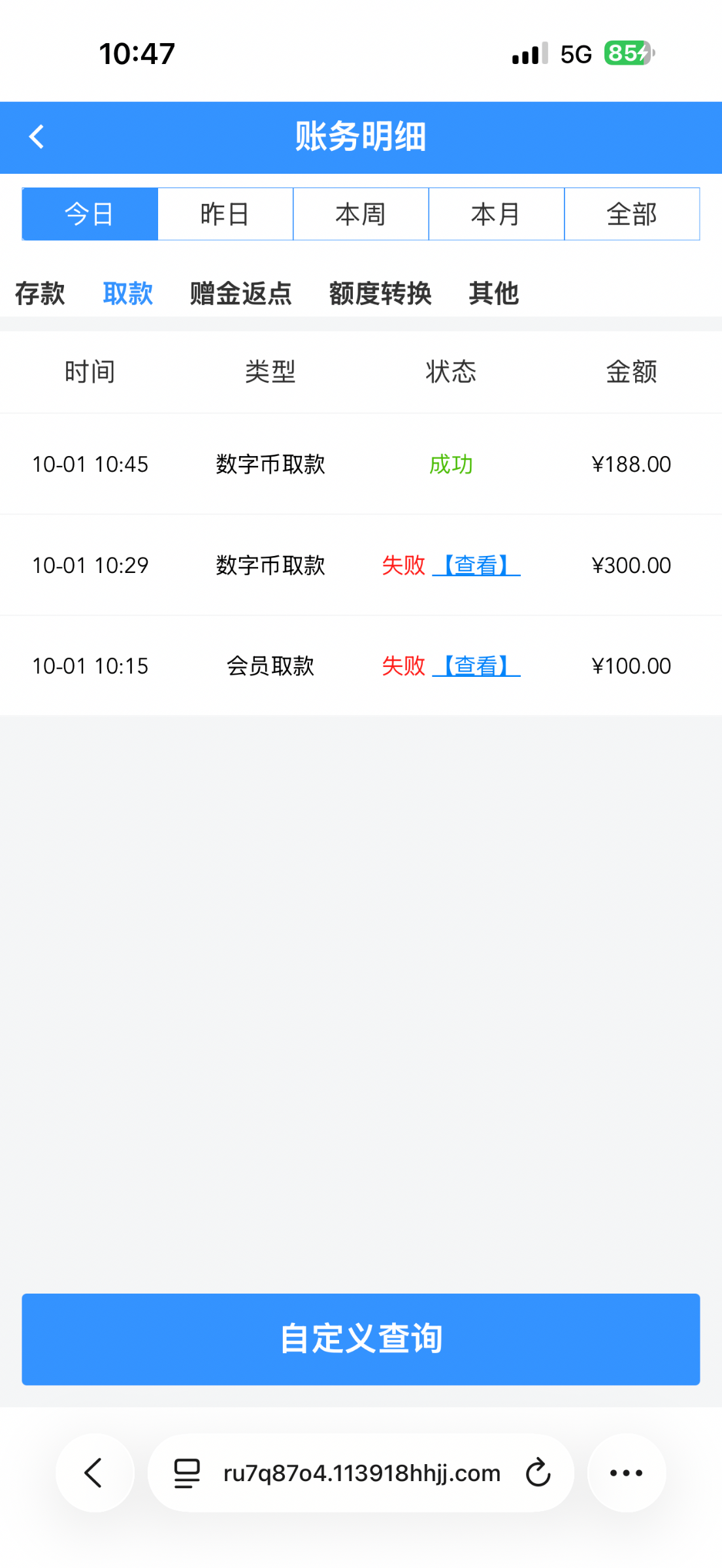Select the 取款 filter
Screen dimensions: 722x1568
127,294
